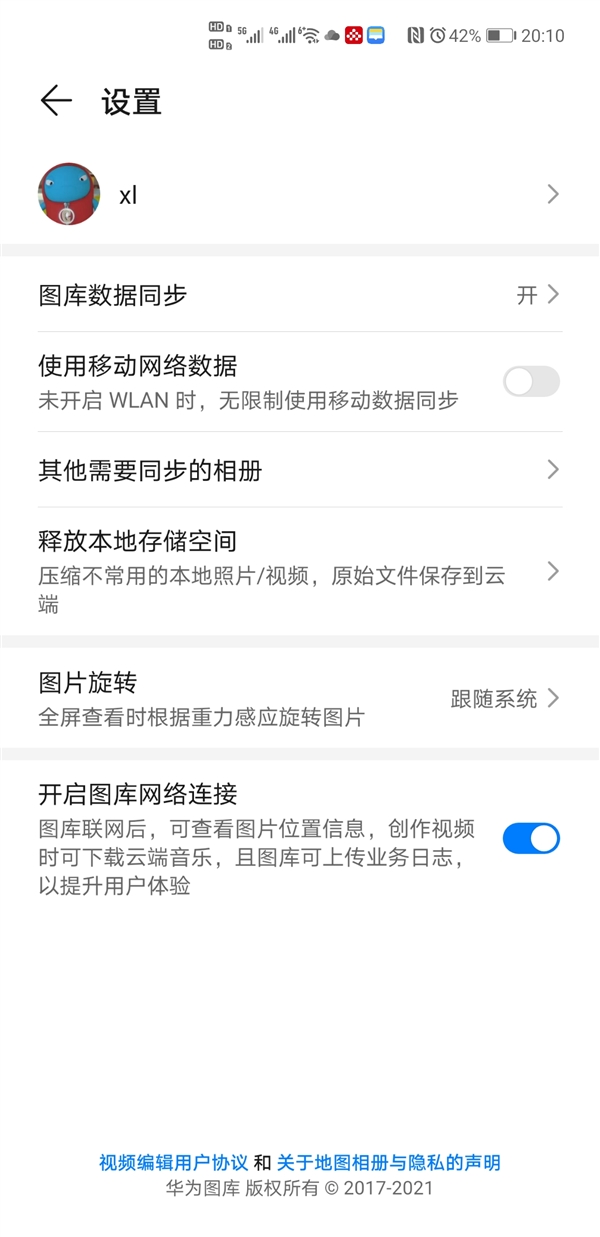Open 其他需要同步的相册
Image resolution: width=600 pixels, height=1237 pixels.
(300, 470)
